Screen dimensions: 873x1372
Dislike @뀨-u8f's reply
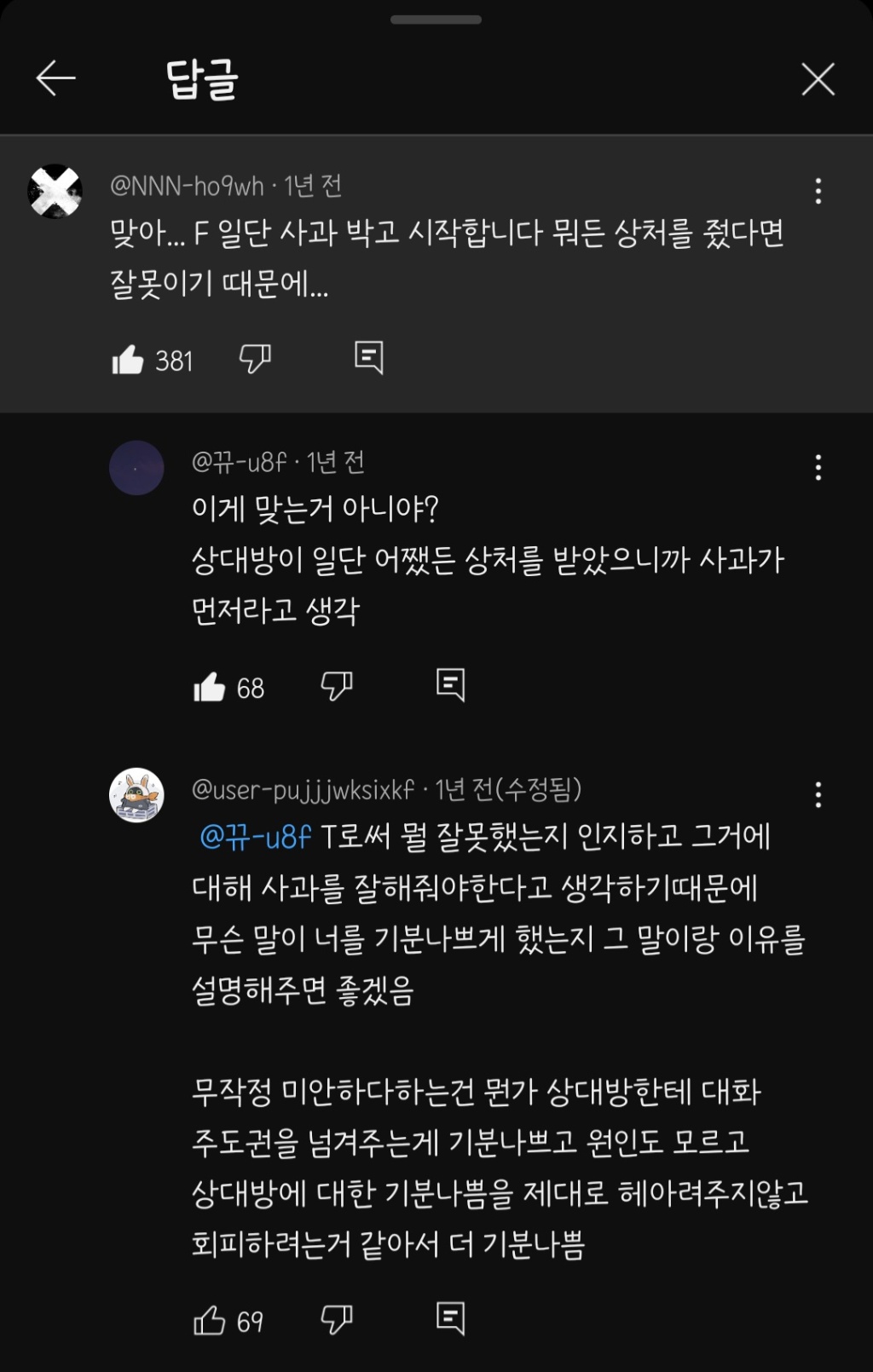tap(337, 685)
